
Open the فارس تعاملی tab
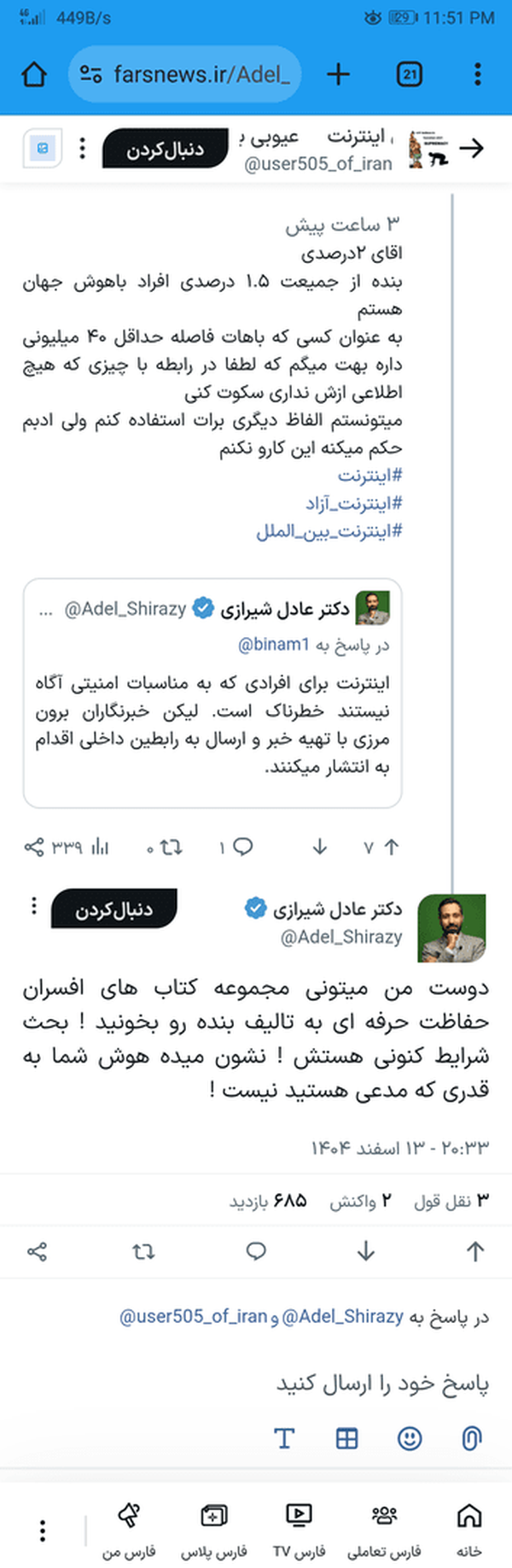click(384, 1529)
